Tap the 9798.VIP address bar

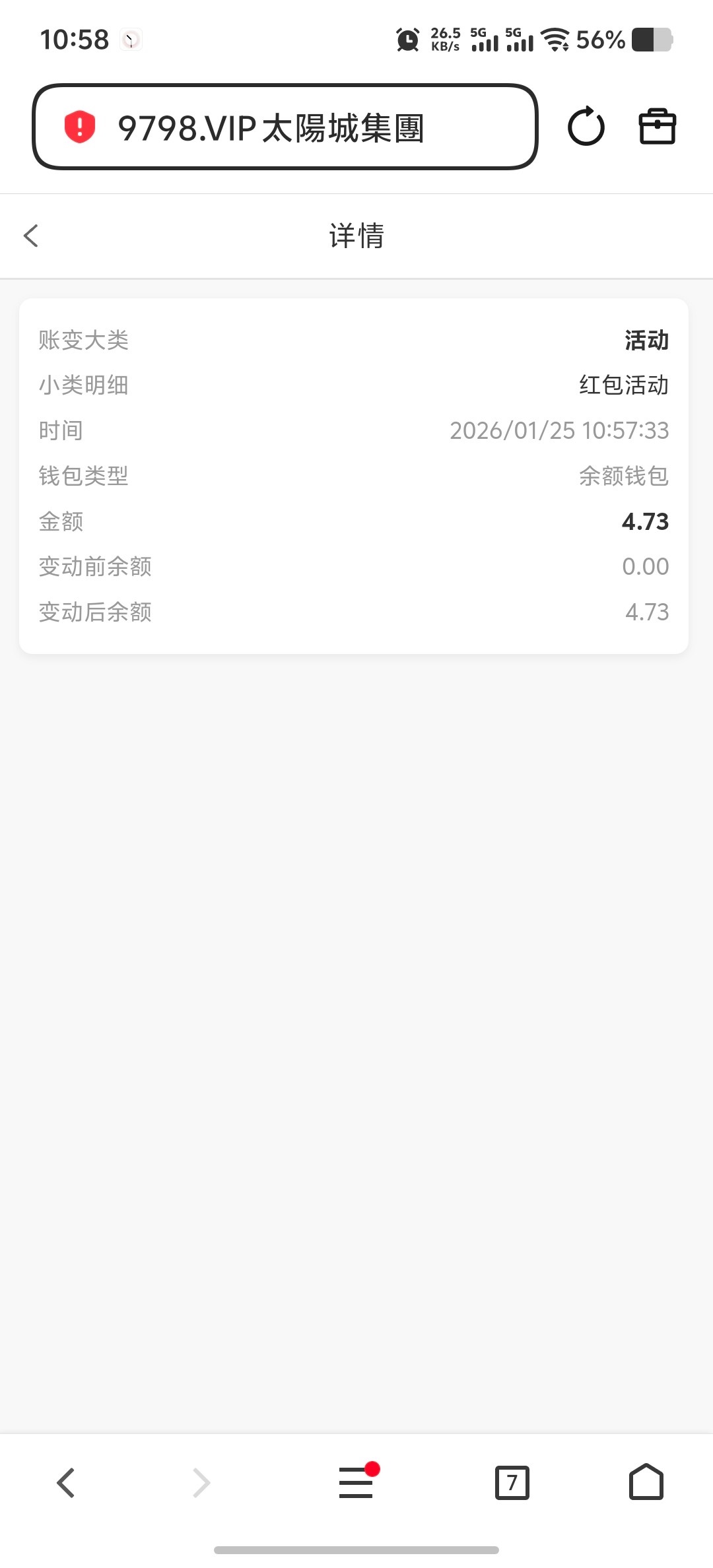click(284, 127)
